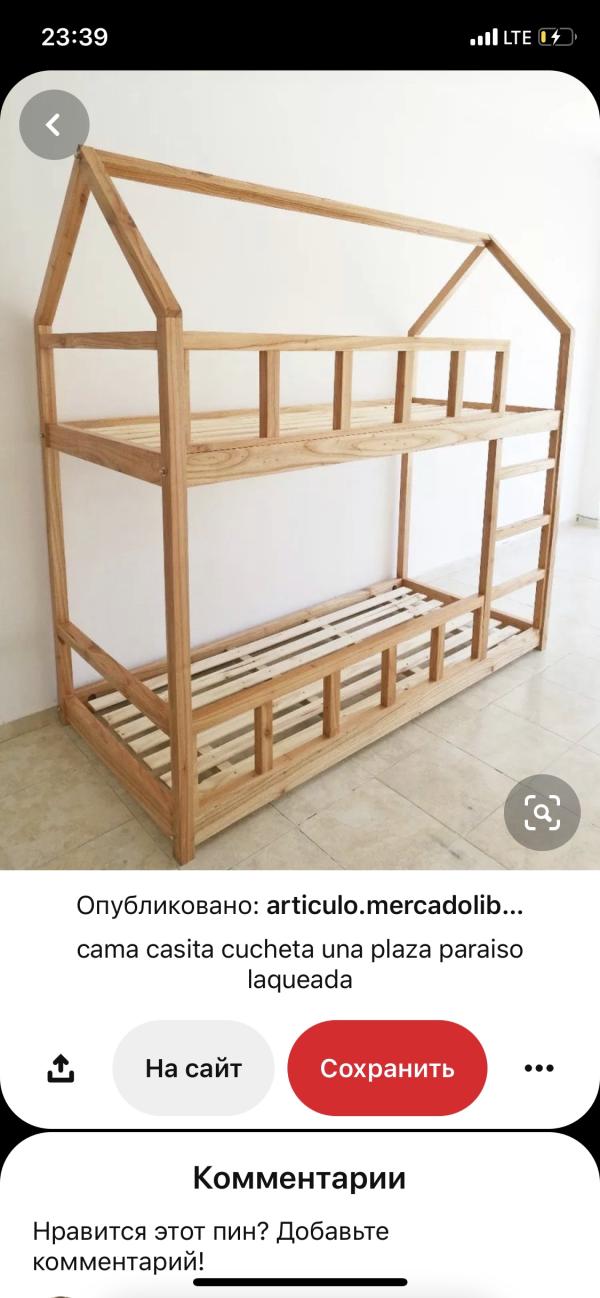
Task: Tap the На сайт button
Action: tap(193, 1068)
